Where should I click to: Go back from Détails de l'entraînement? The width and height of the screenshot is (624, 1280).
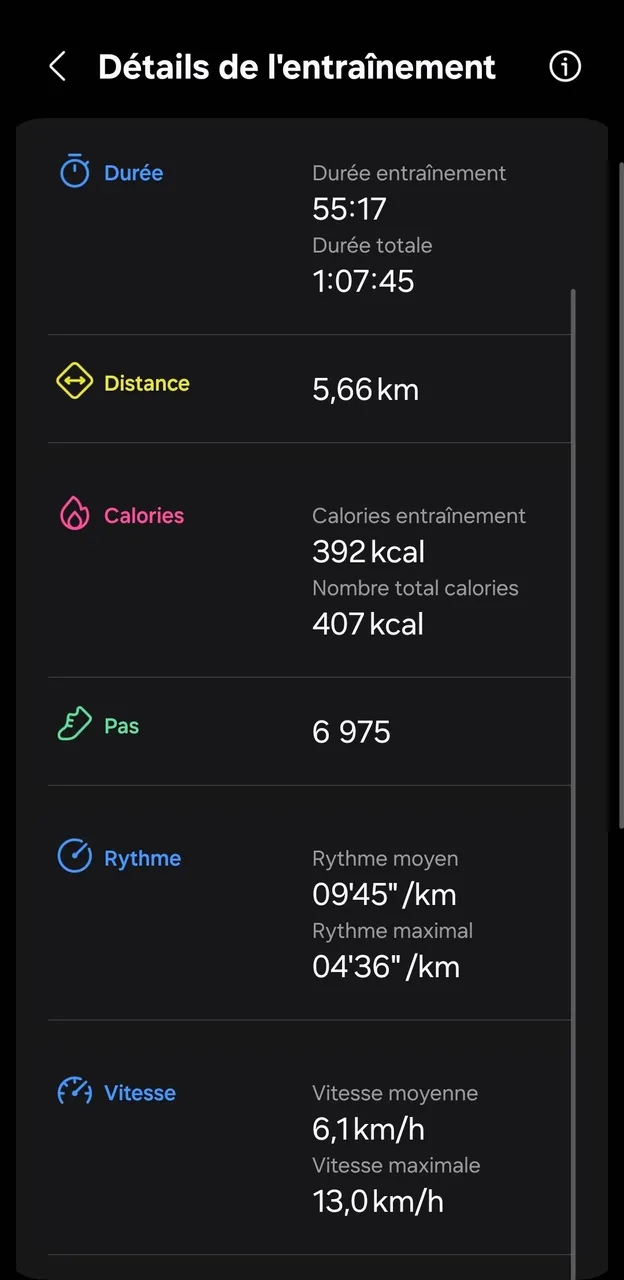(x=57, y=67)
